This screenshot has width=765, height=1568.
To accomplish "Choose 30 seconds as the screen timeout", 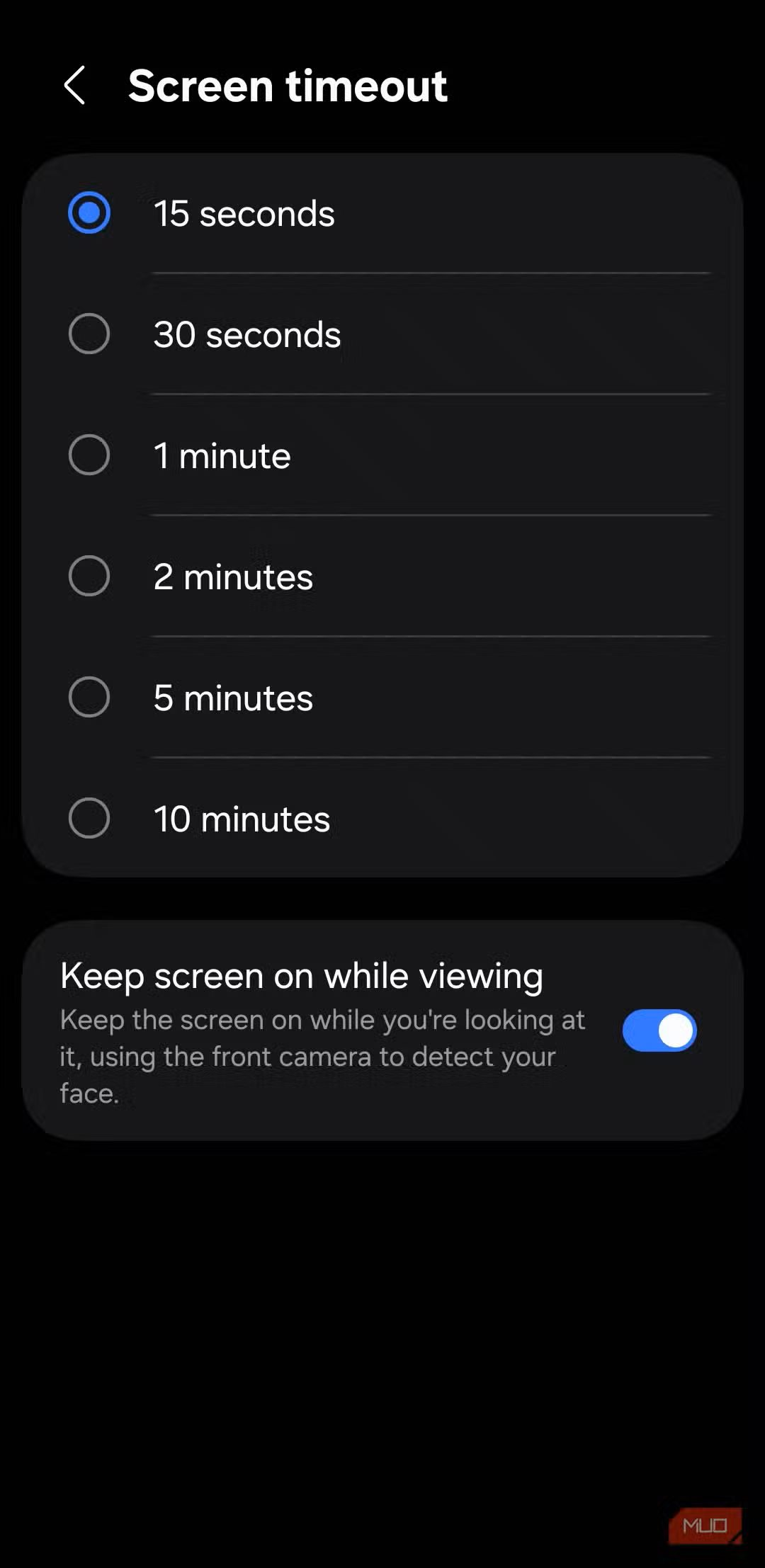I will [x=89, y=334].
